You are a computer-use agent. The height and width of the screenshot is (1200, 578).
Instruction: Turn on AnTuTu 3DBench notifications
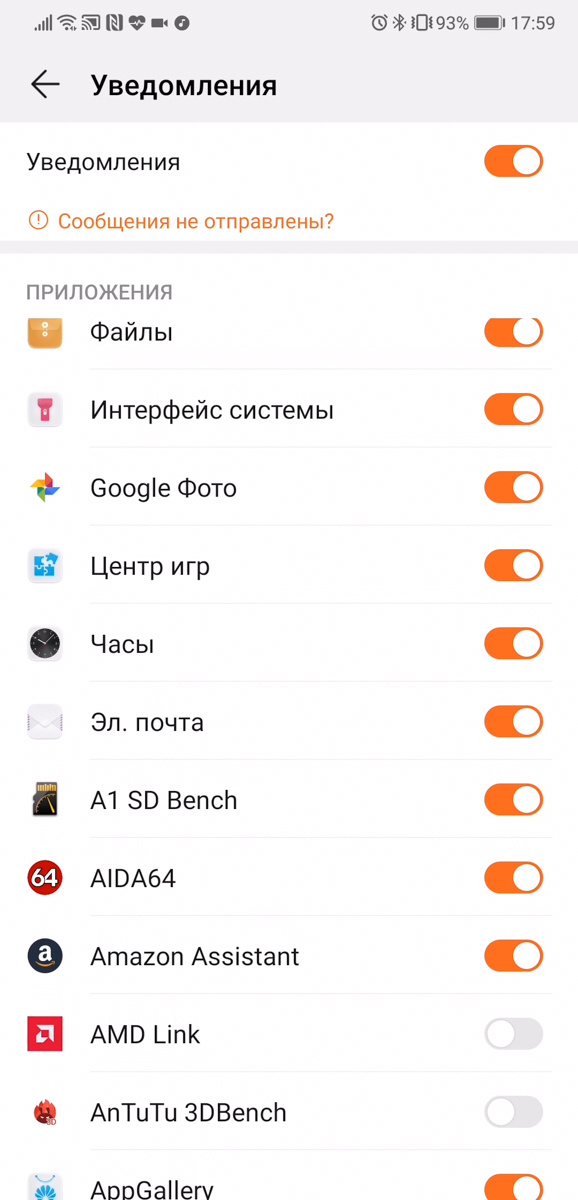tap(514, 1111)
